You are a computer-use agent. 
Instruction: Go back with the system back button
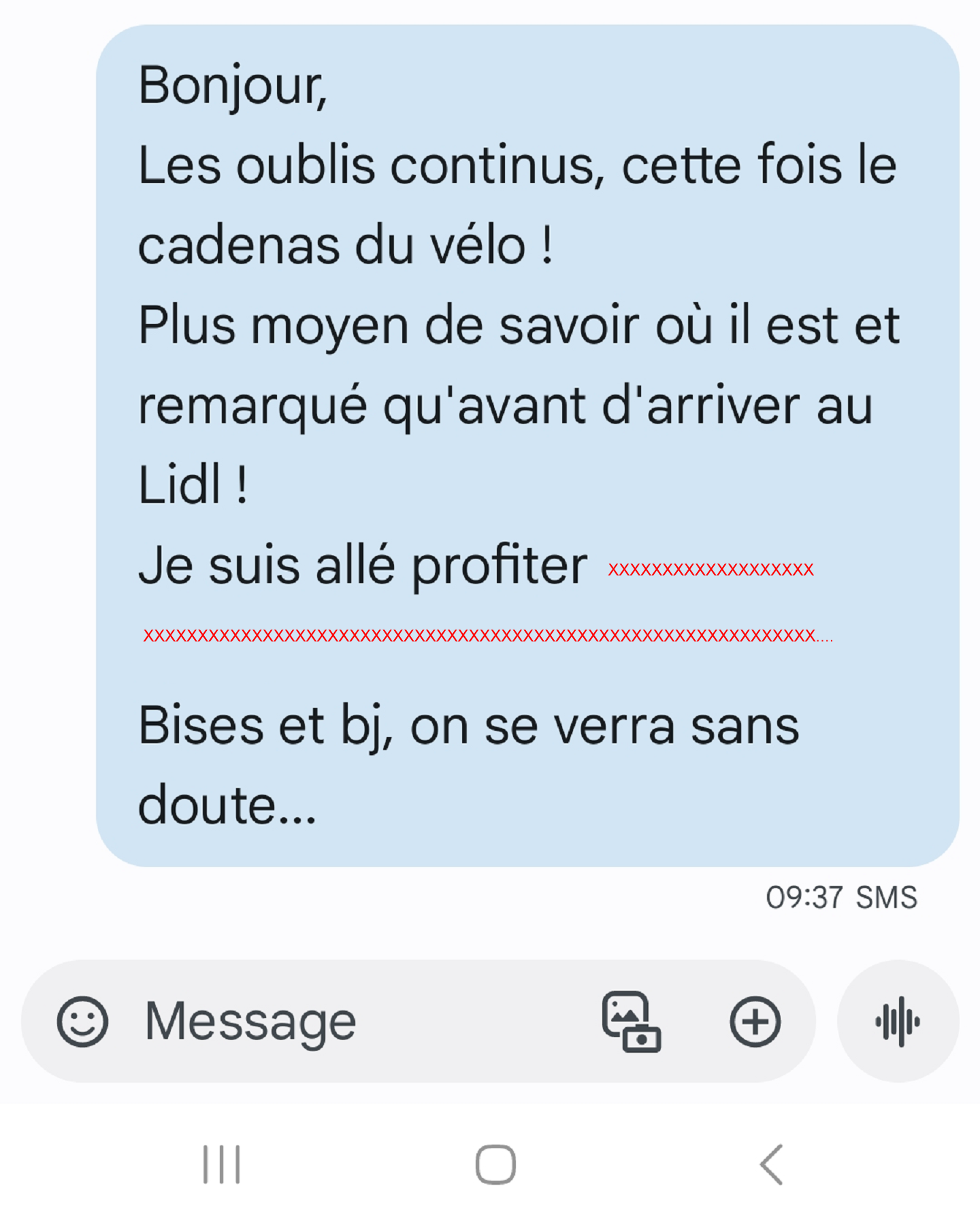[x=772, y=1164]
